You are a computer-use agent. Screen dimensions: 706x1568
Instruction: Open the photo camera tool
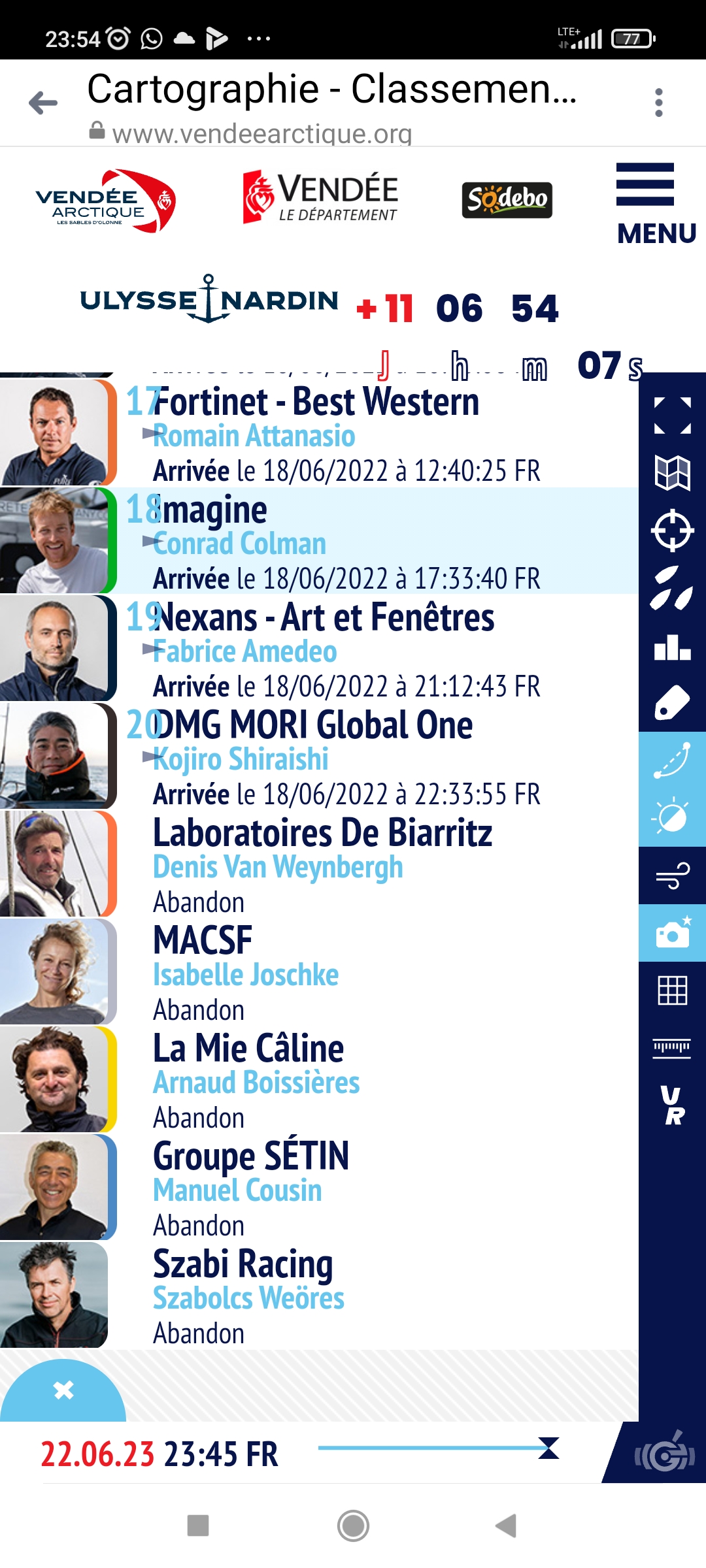tap(672, 932)
